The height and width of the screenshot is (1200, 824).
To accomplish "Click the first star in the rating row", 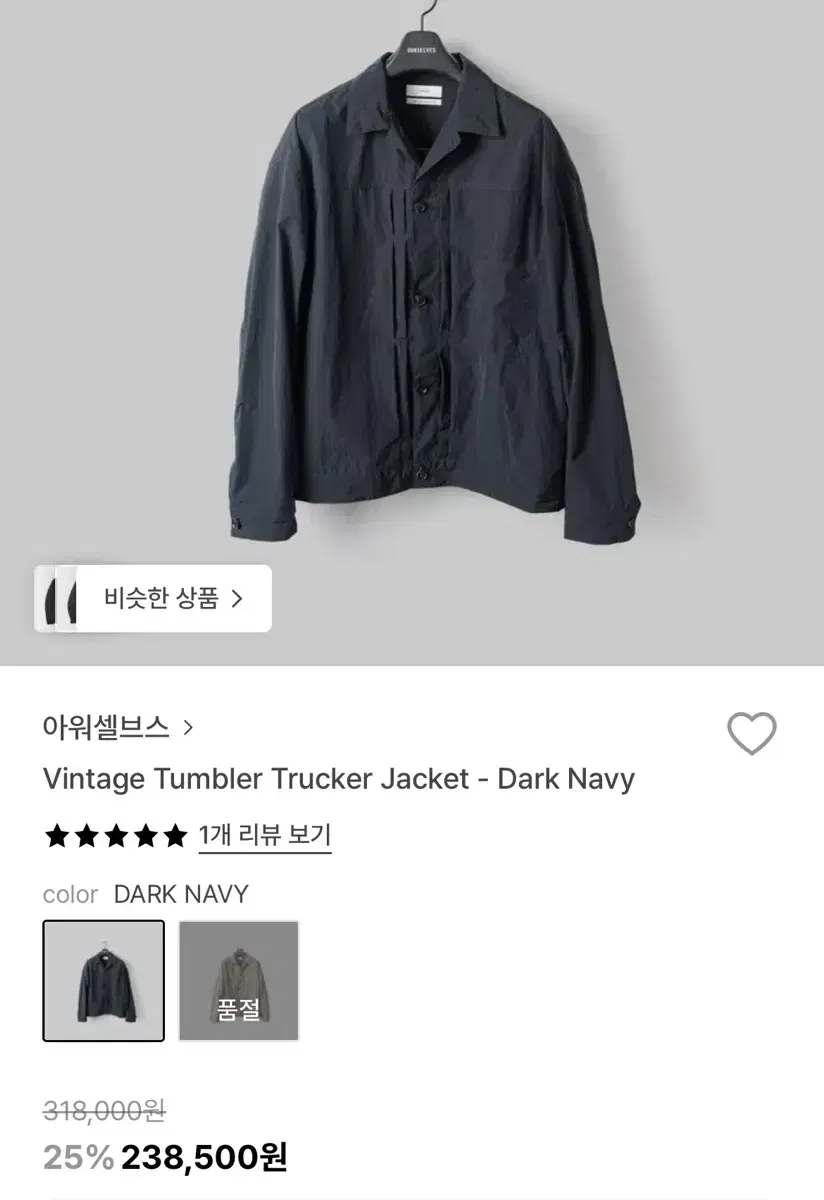I will tap(57, 836).
